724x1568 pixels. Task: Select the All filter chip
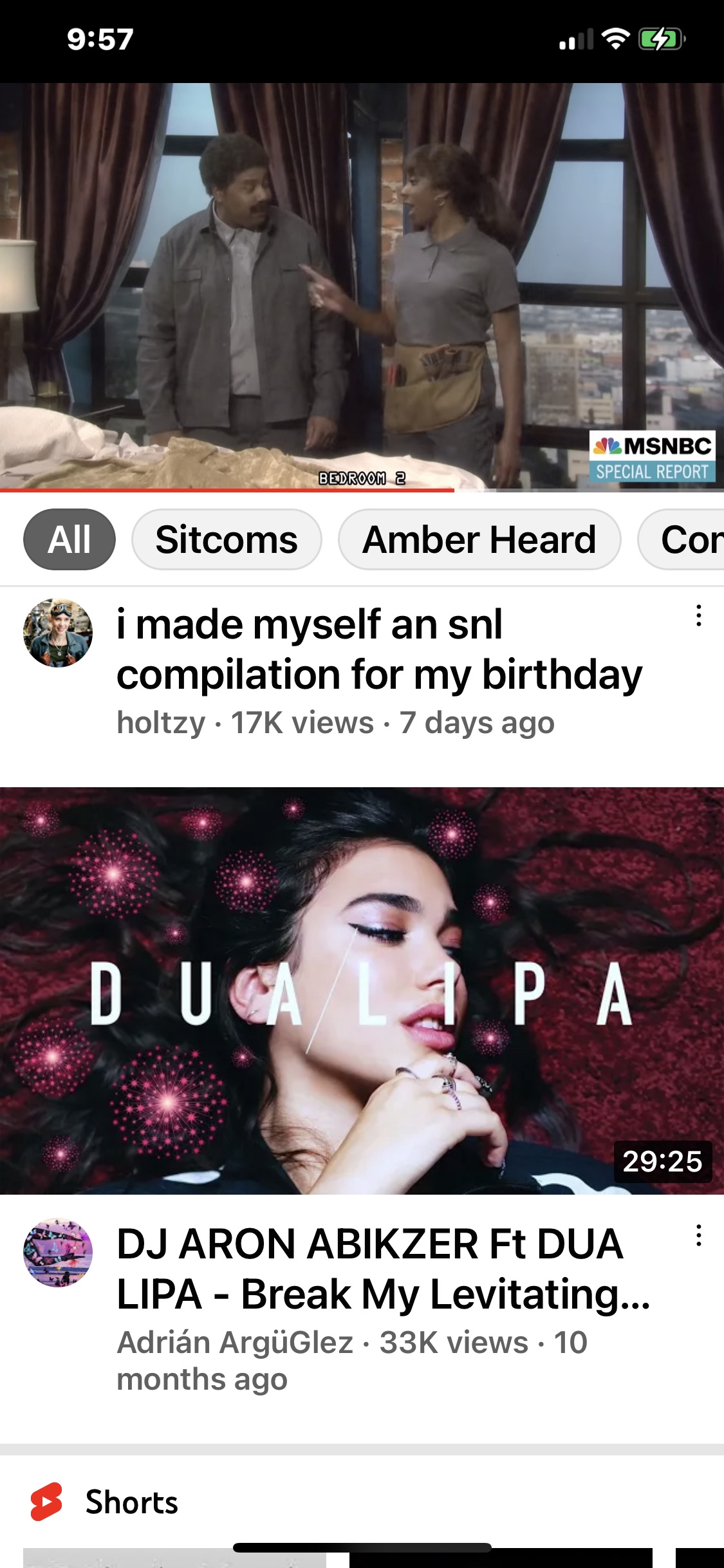pos(70,539)
